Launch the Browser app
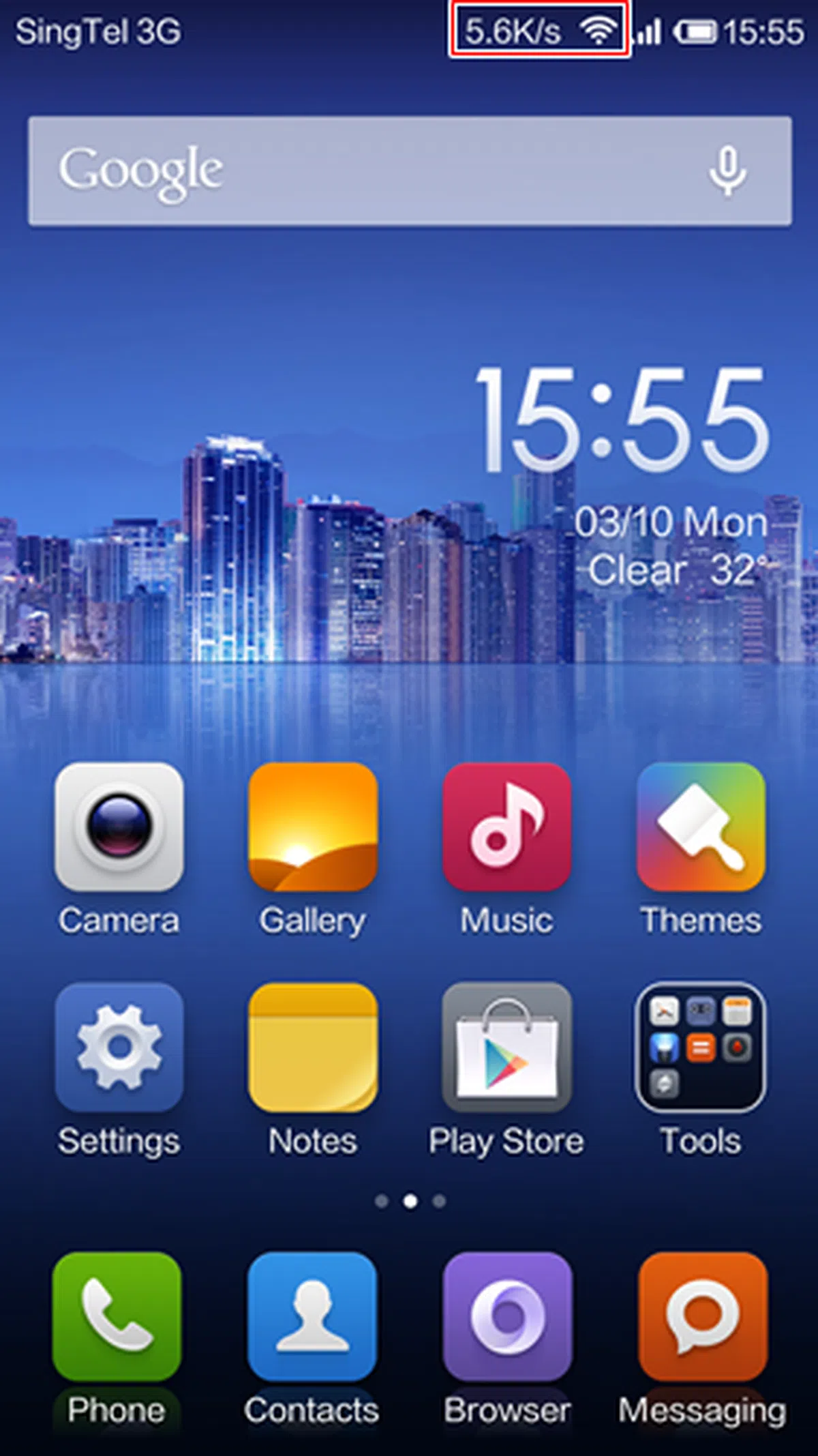This screenshot has height=1456, width=818. pyautogui.click(x=507, y=1316)
